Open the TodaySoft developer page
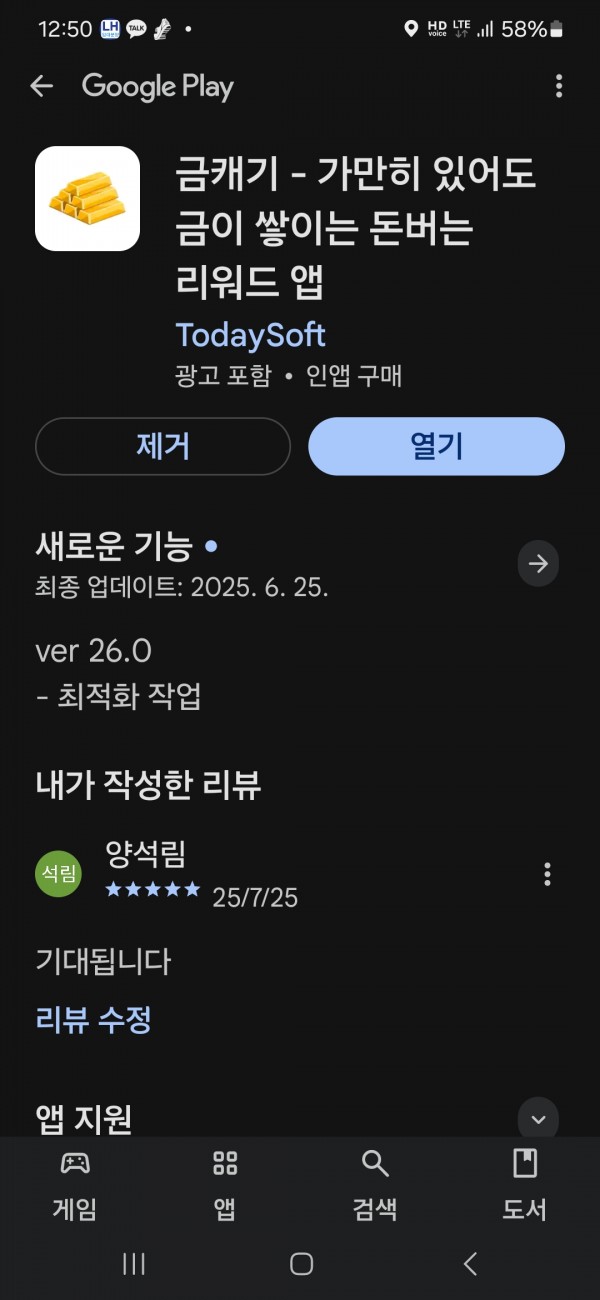The height and width of the screenshot is (1300, 600). coord(251,335)
